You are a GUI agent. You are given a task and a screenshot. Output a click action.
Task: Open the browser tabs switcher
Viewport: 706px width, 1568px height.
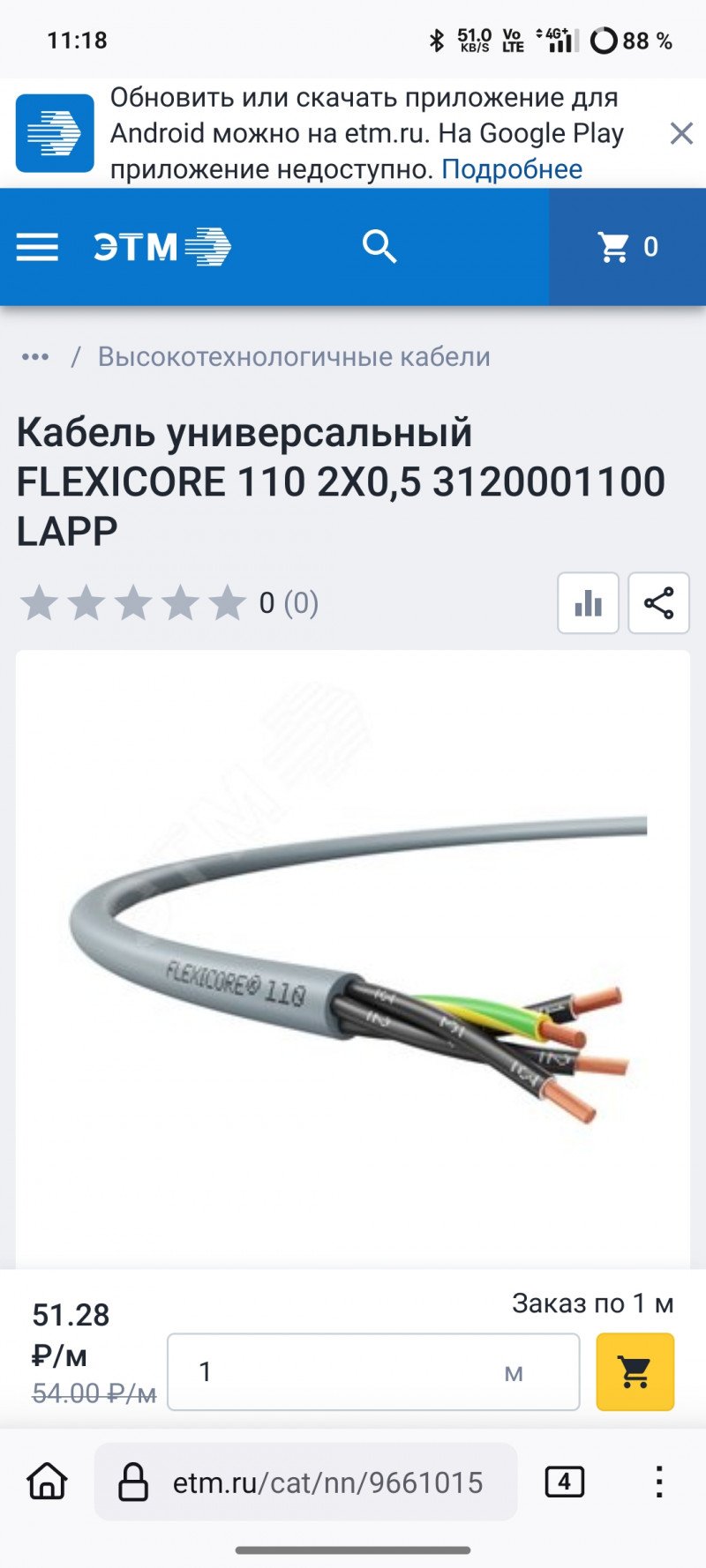[x=565, y=1482]
